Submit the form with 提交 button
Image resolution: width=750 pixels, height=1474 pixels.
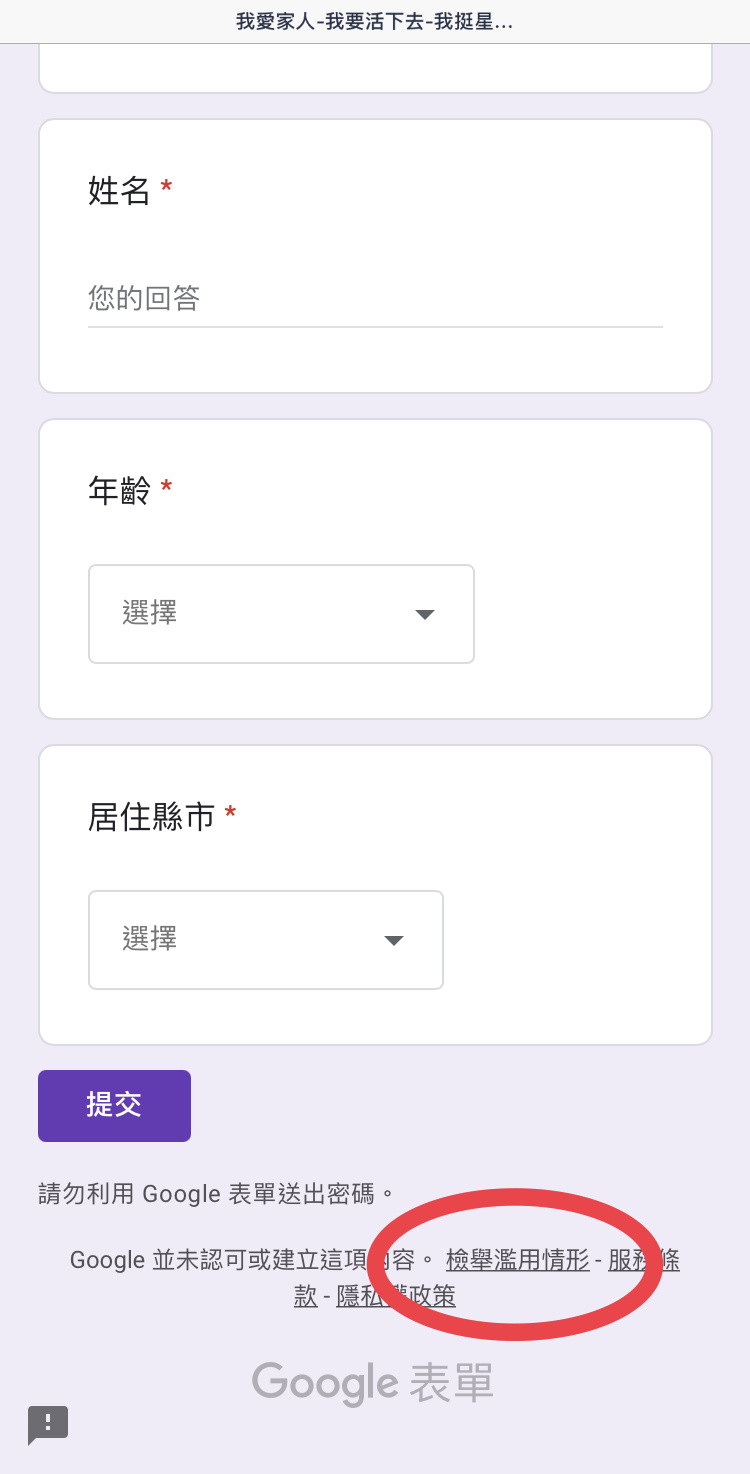(114, 1105)
